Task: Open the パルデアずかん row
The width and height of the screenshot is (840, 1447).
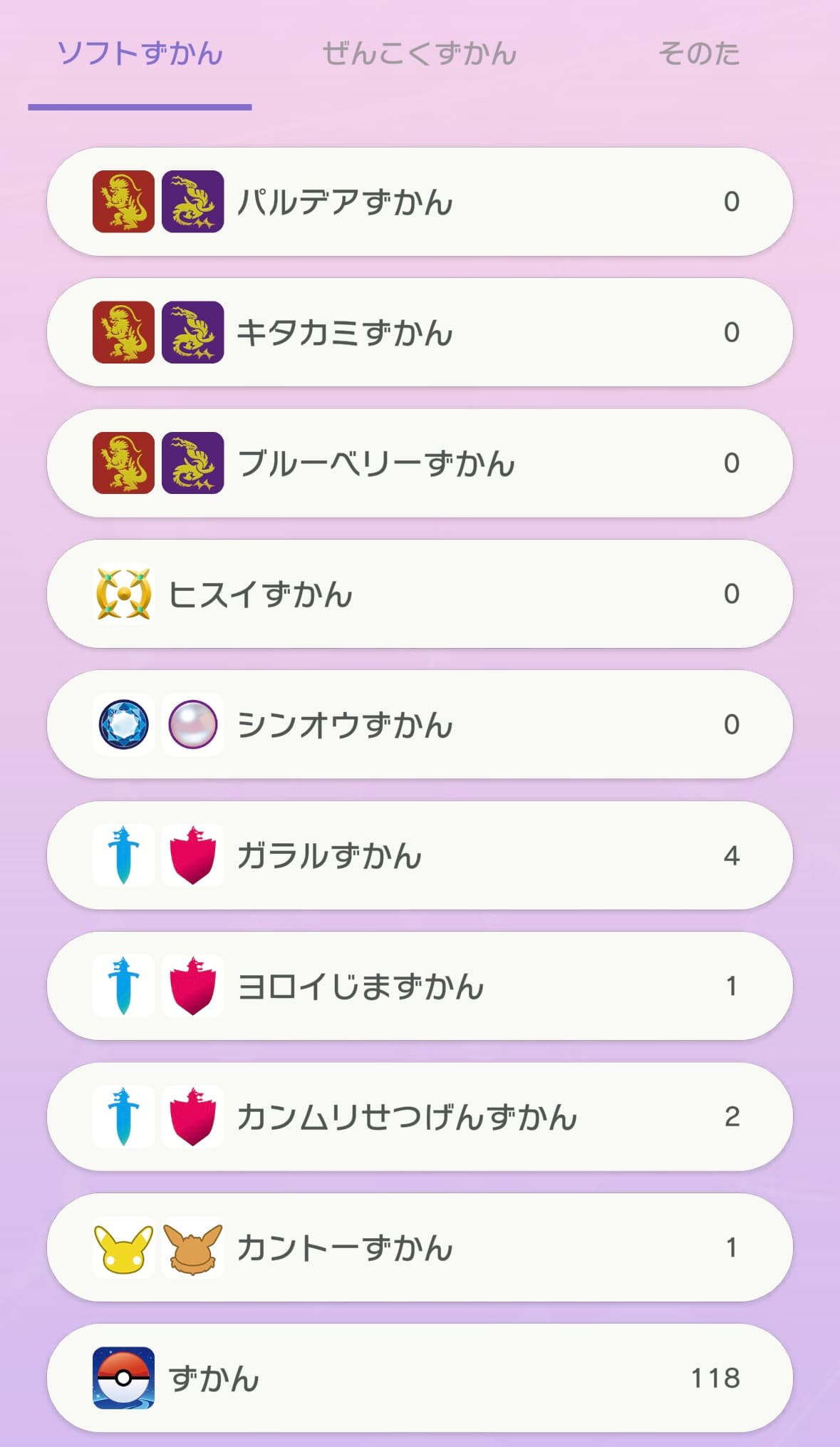Action: click(x=420, y=202)
